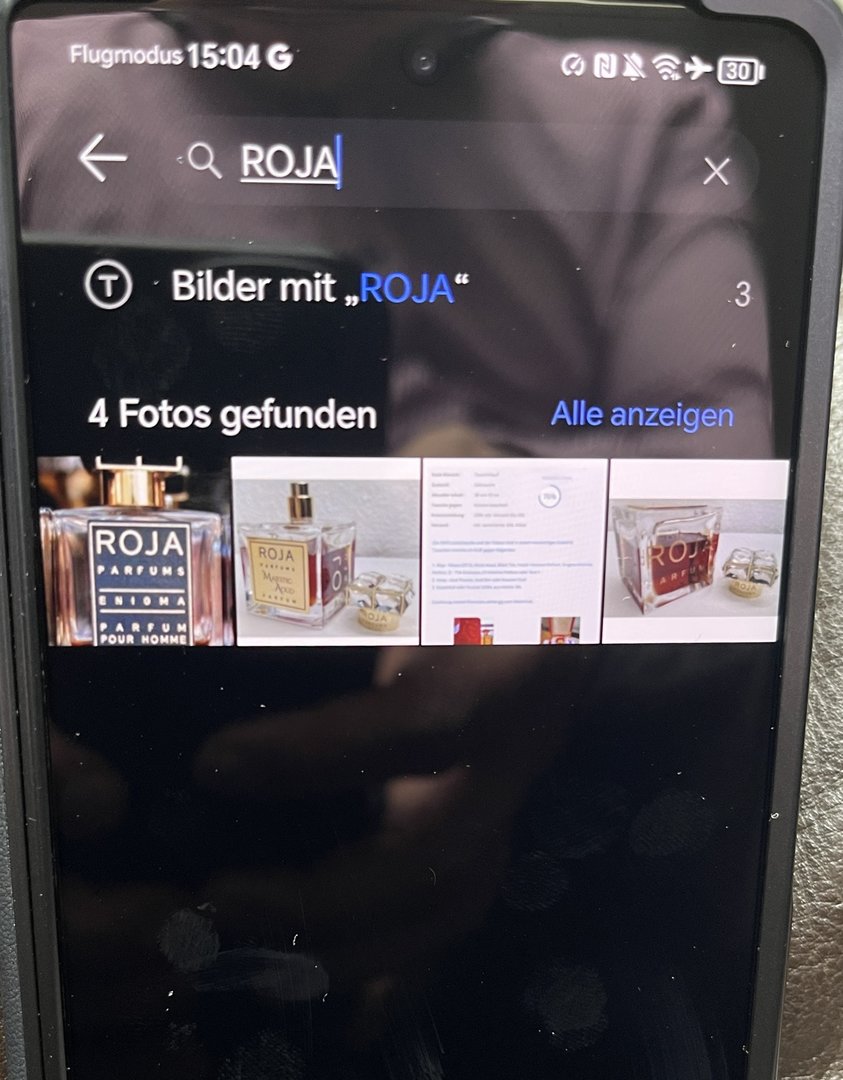The image size is (843, 1080).
Task: Open the document screenshot photo
Action: coord(514,550)
